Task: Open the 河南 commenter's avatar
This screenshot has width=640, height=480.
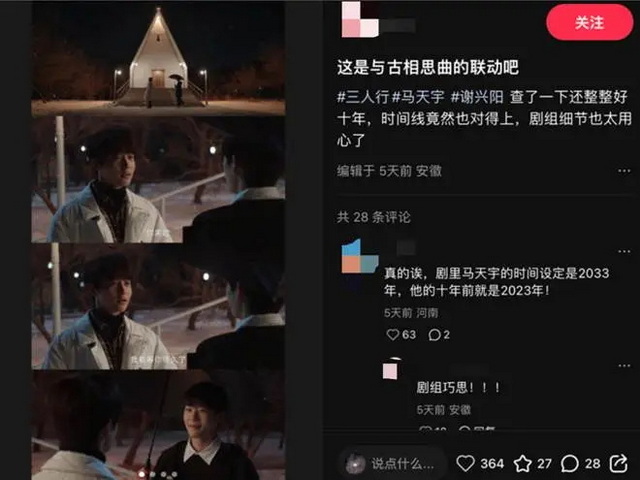Action: click(359, 256)
